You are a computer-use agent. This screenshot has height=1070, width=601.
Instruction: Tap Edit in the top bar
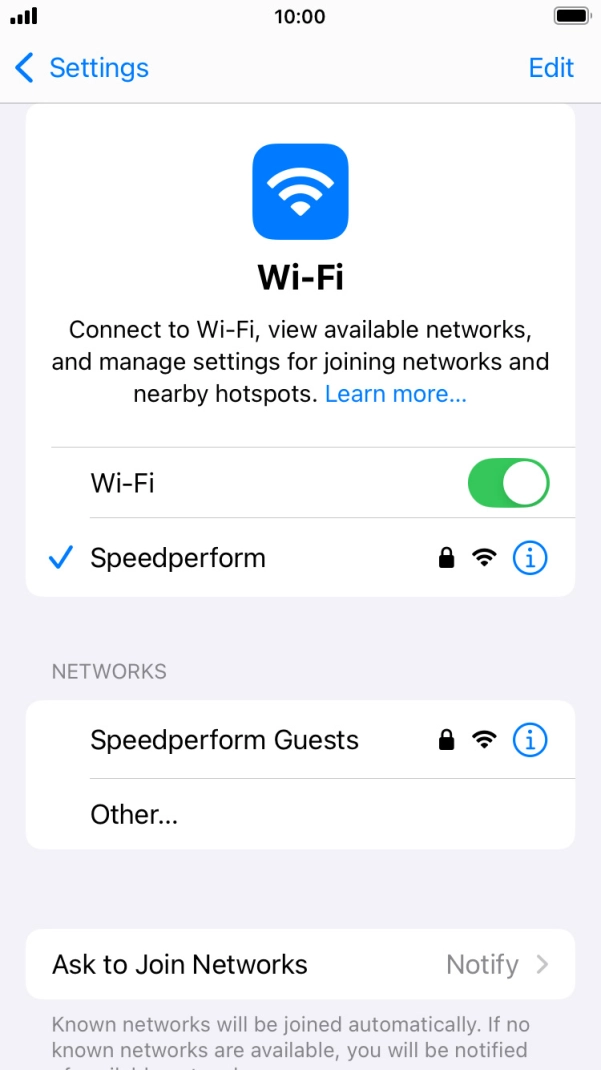(551, 68)
